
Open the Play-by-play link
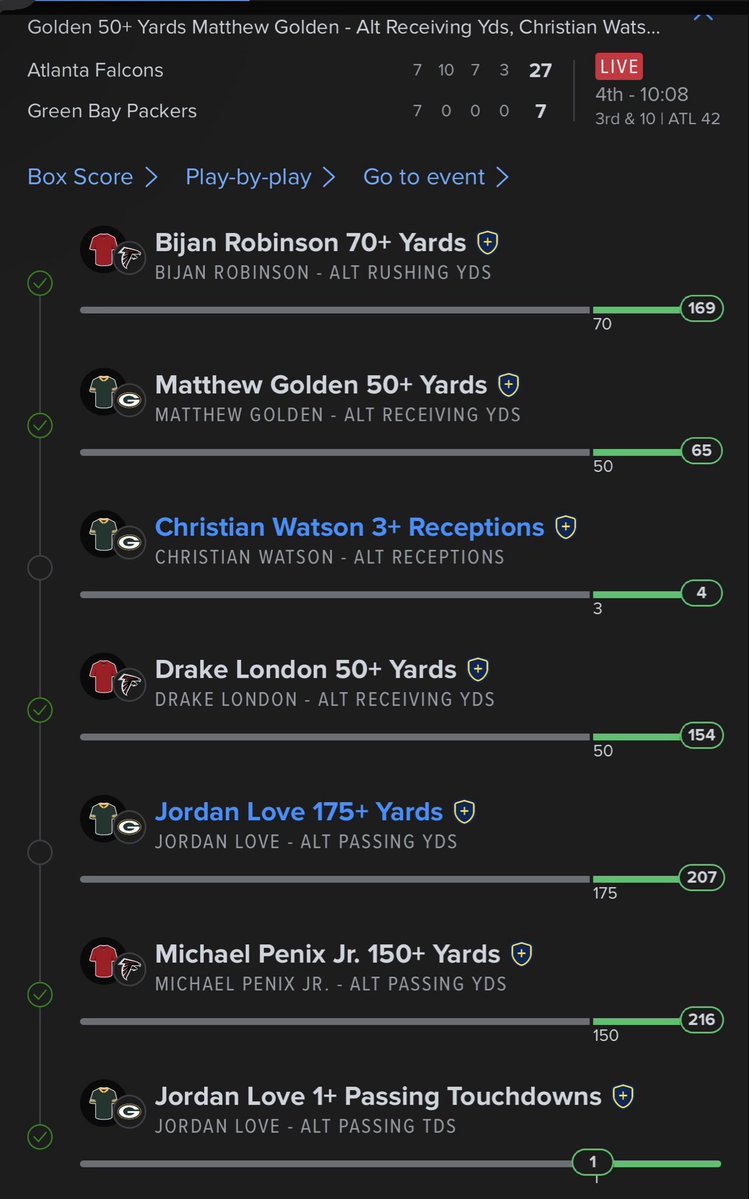click(x=261, y=177)
